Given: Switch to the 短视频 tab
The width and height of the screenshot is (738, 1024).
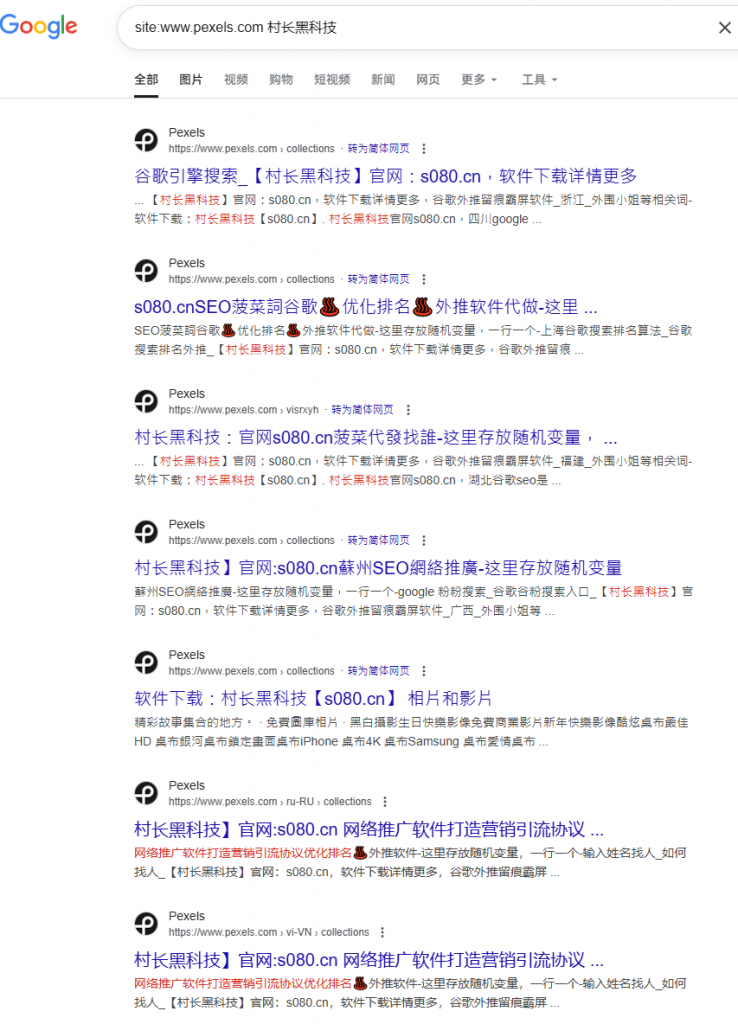Looking at the screenshot, I should tap(332, 80).
